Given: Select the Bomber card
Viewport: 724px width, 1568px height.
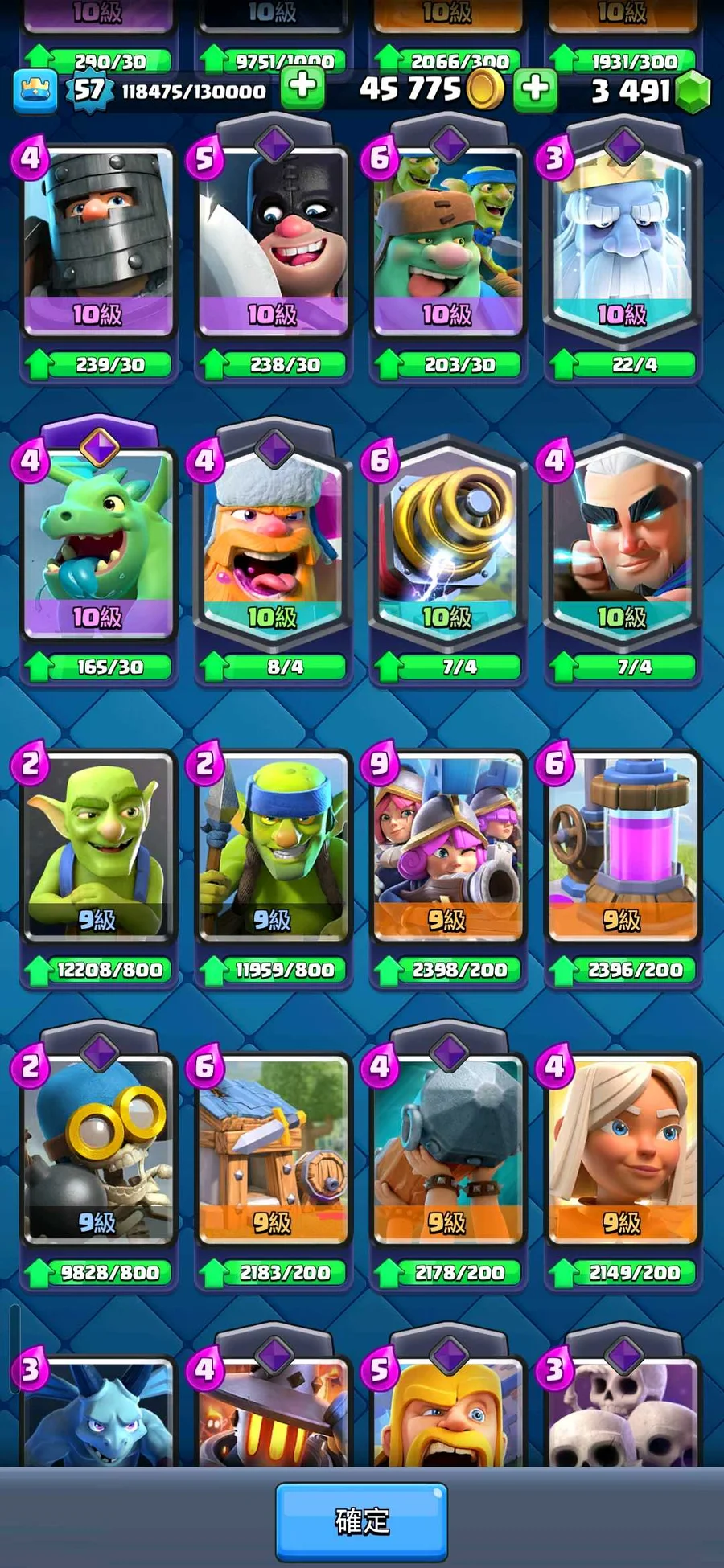Looking at the screenshot, I should [x=98, y=1150].
